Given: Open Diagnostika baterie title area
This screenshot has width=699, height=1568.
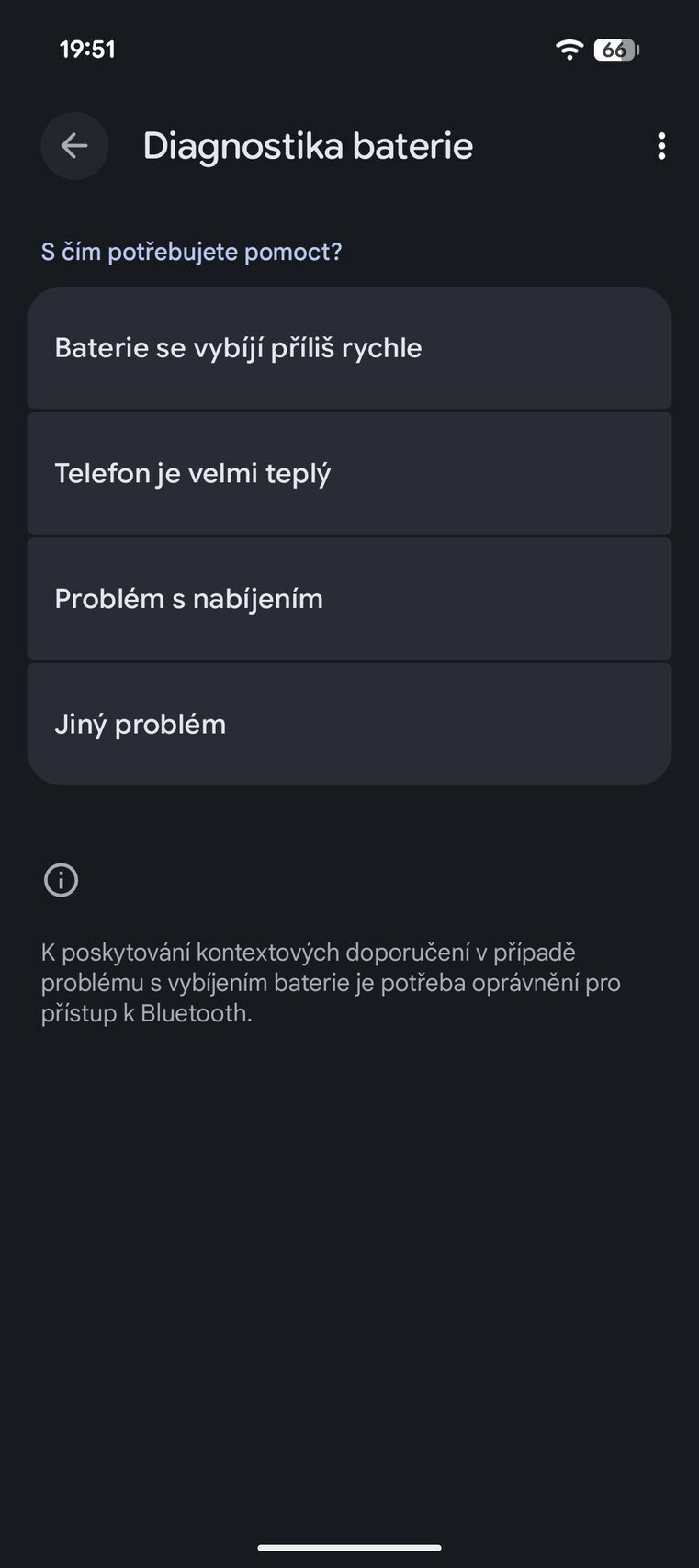Looking at the screenshot, I should (308, 145).
